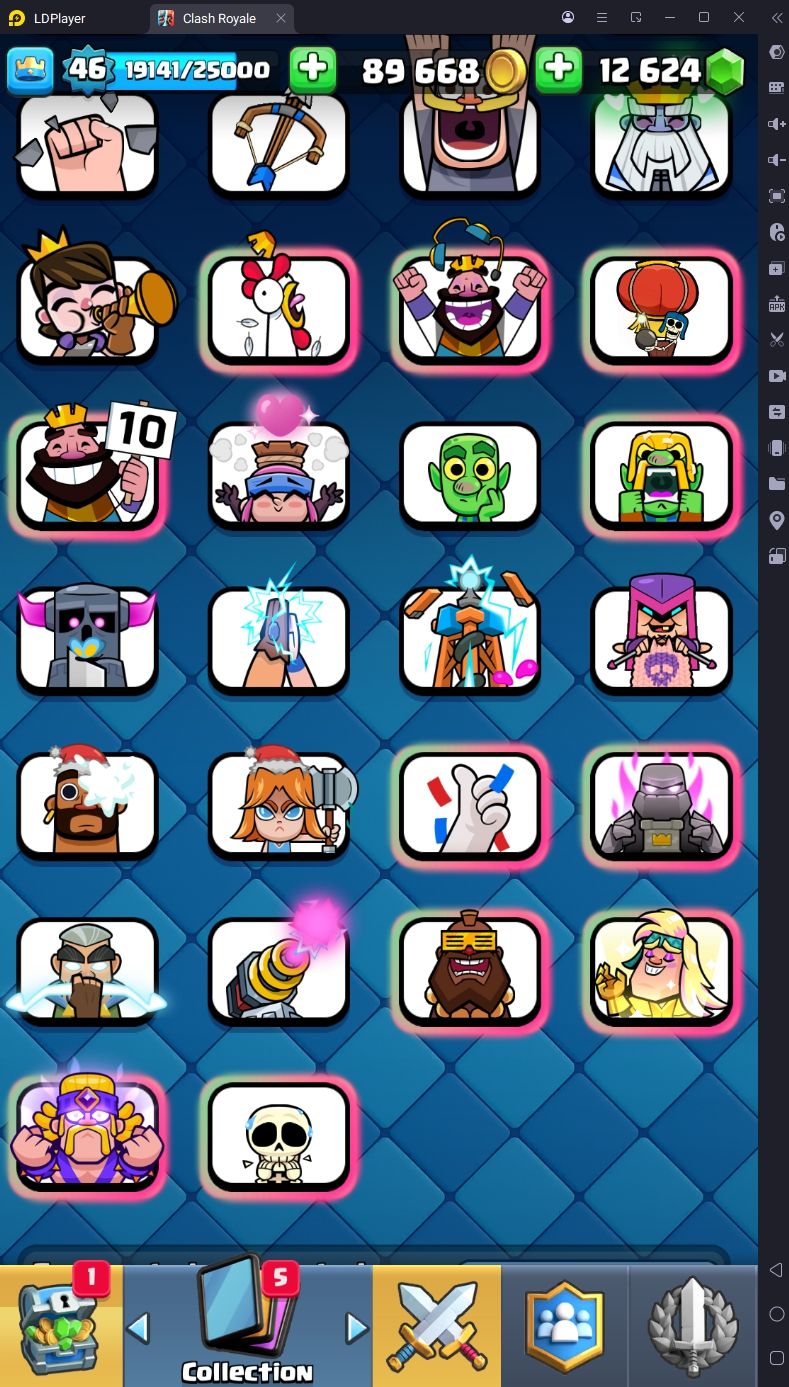This screenshot has width=789, height=1387.
Task: Open the Events sword shield tab
Action: (x=693, y=1325)
